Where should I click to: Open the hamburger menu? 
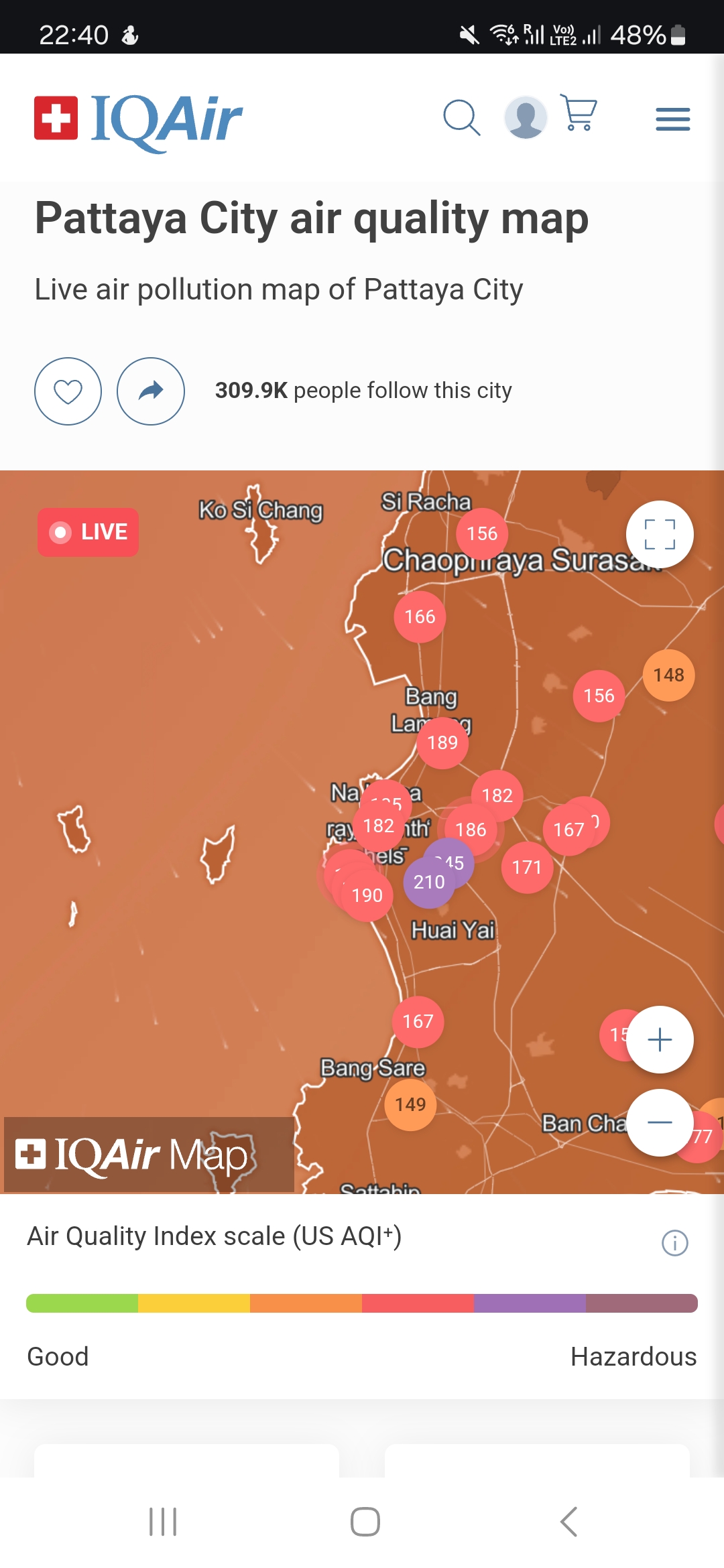[x=672, y=119]
